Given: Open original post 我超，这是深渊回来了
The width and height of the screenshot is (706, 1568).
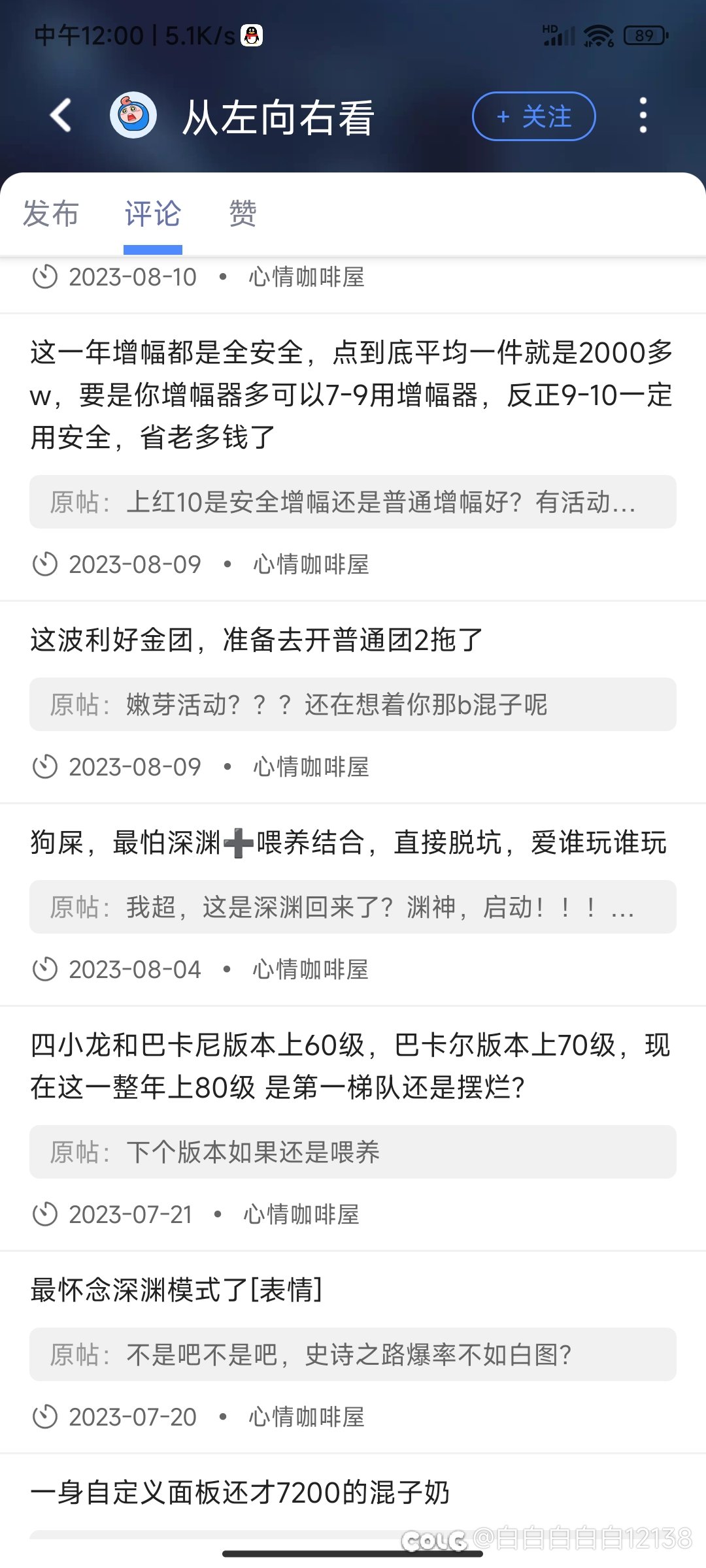Looking at the screenshot, I should click(x=353, y=907).
